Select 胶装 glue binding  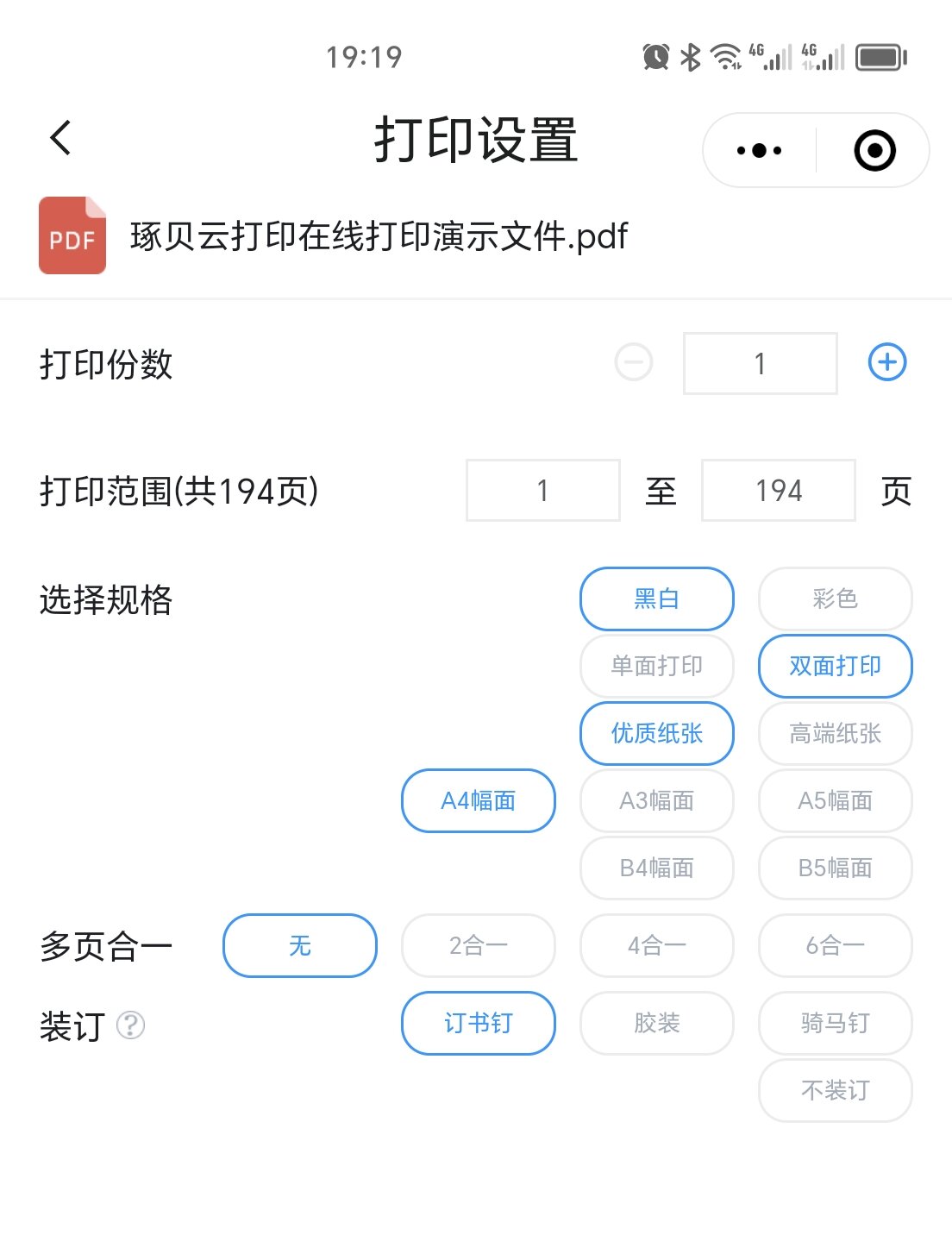(x=656, y=1024)
